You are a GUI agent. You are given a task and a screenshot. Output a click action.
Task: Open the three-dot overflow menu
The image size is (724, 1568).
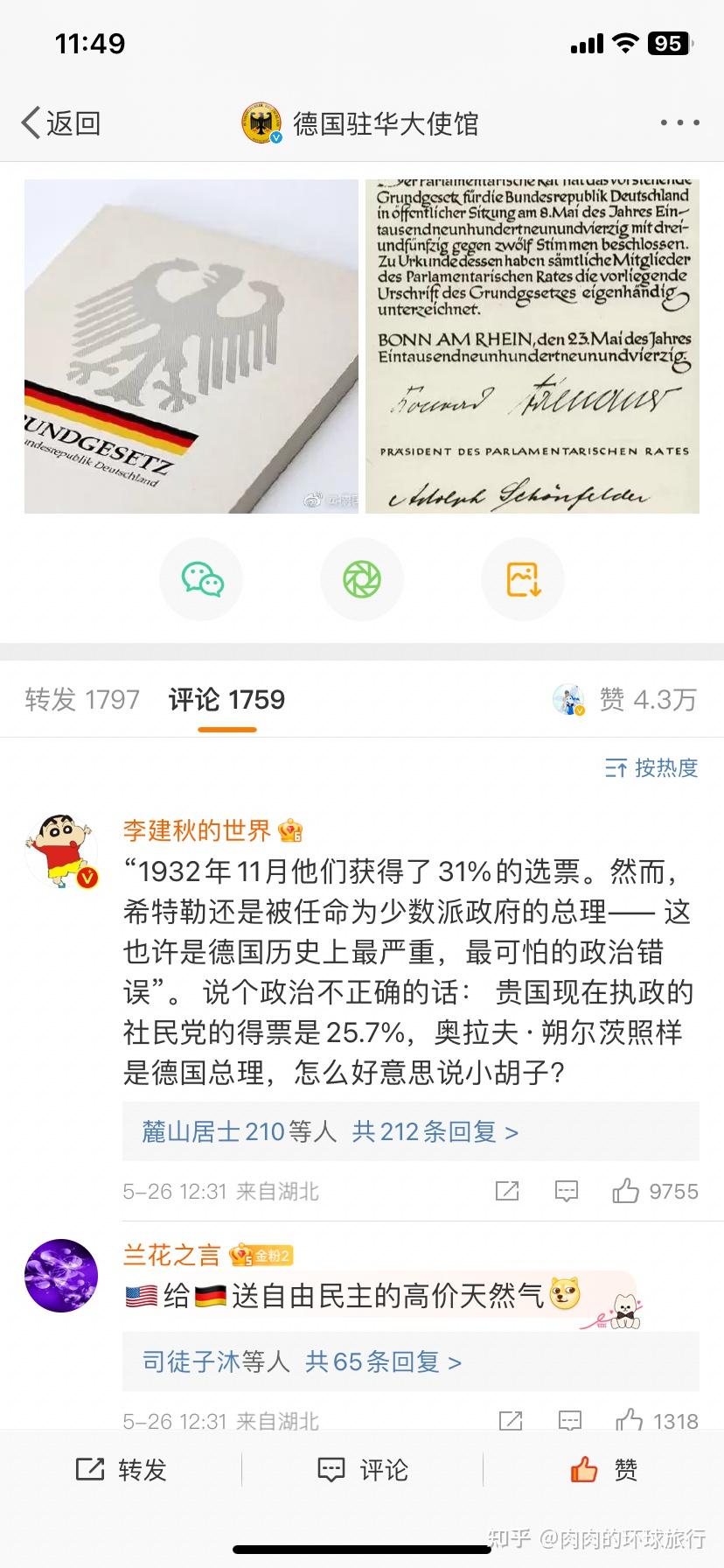679,123
